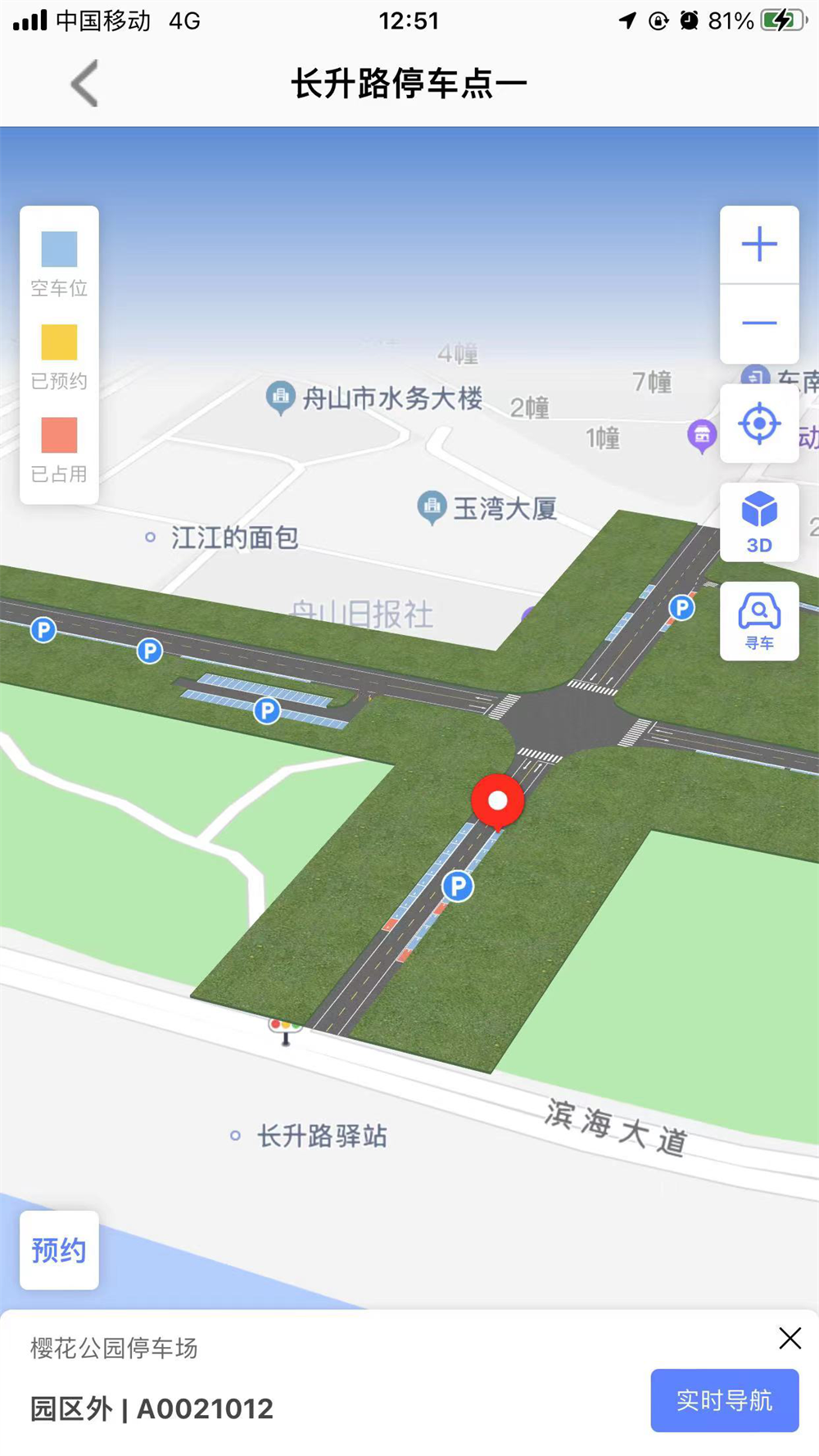Image resolution: width=819 pixels, height=1456 pixels.
Task: Go back from 长升路停车点一 page
Action: point(84,84)
